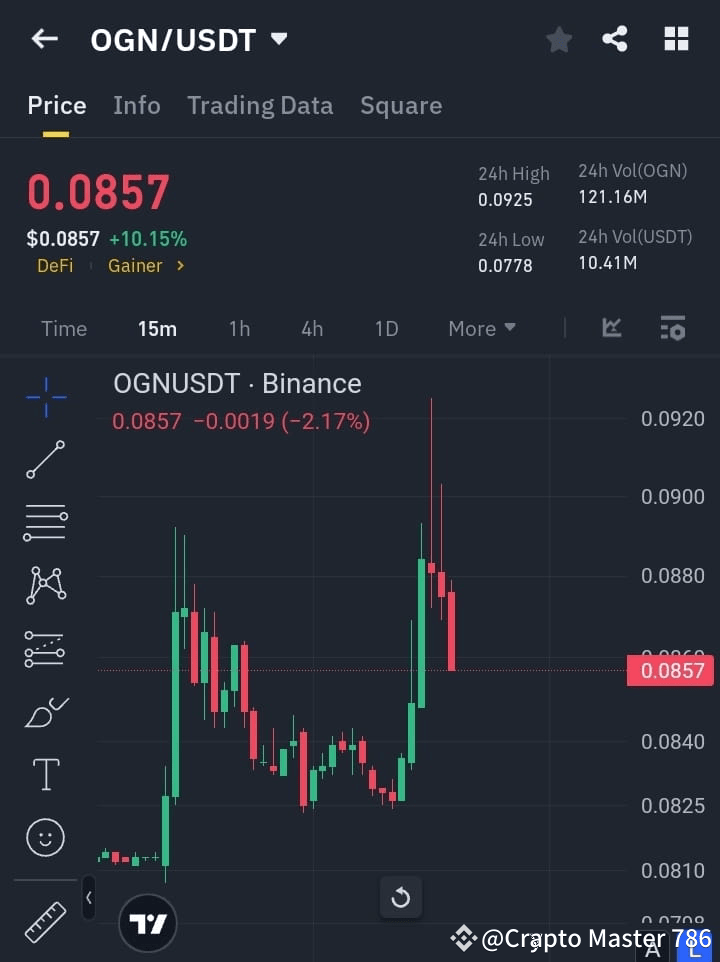720x962 pixels.
Task: Open the horizontal lines drawing tool
Action: click(45, 523)
